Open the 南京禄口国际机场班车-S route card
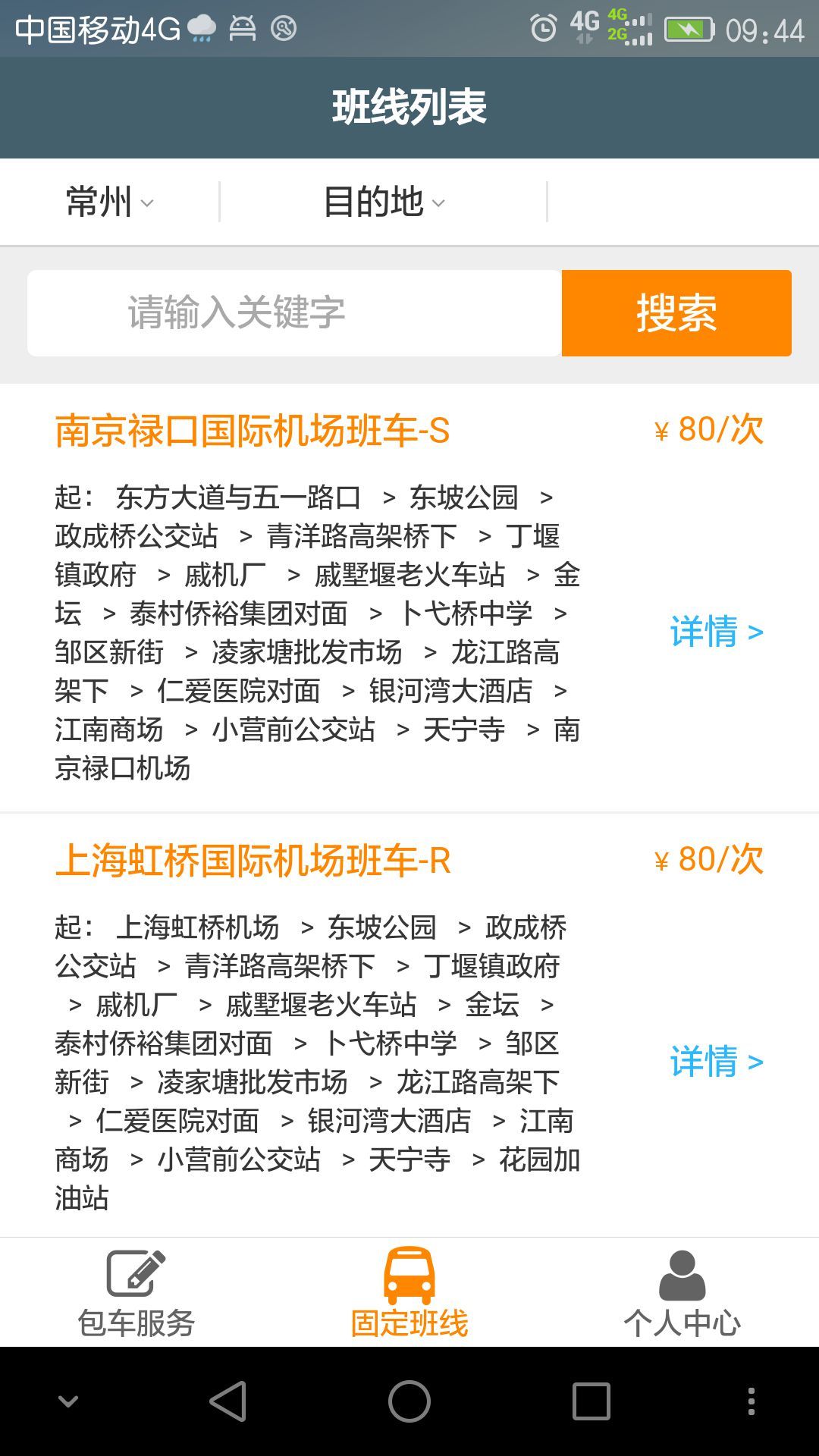 (253, 431)
